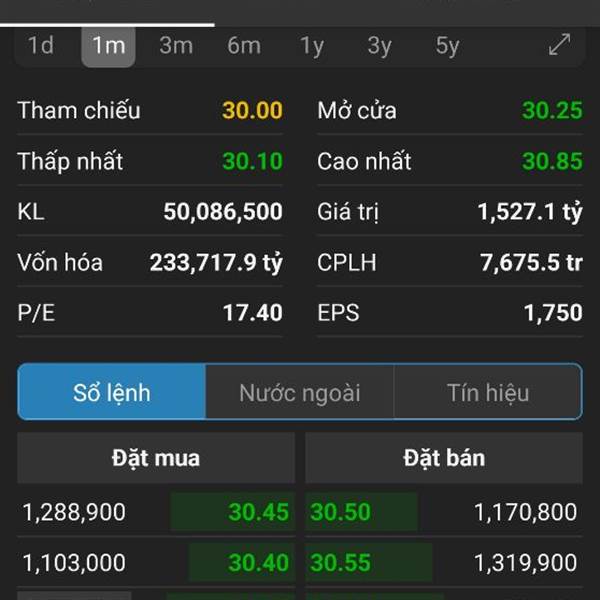The width and height of the screenshot is (600, 600).
Task: Switch to the Nước ngoài tab
Action: [x=299, y=392]
